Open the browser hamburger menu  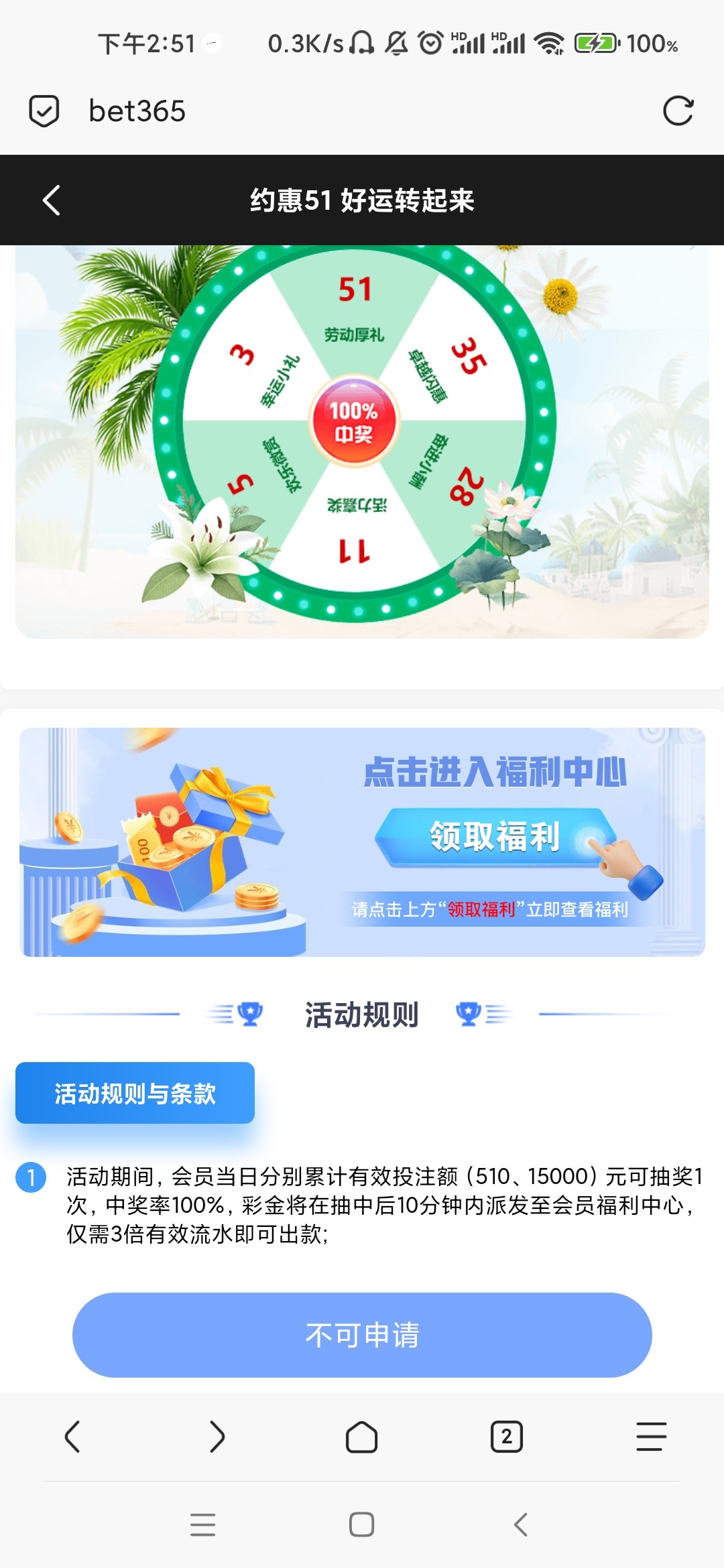pos(651,1437)
